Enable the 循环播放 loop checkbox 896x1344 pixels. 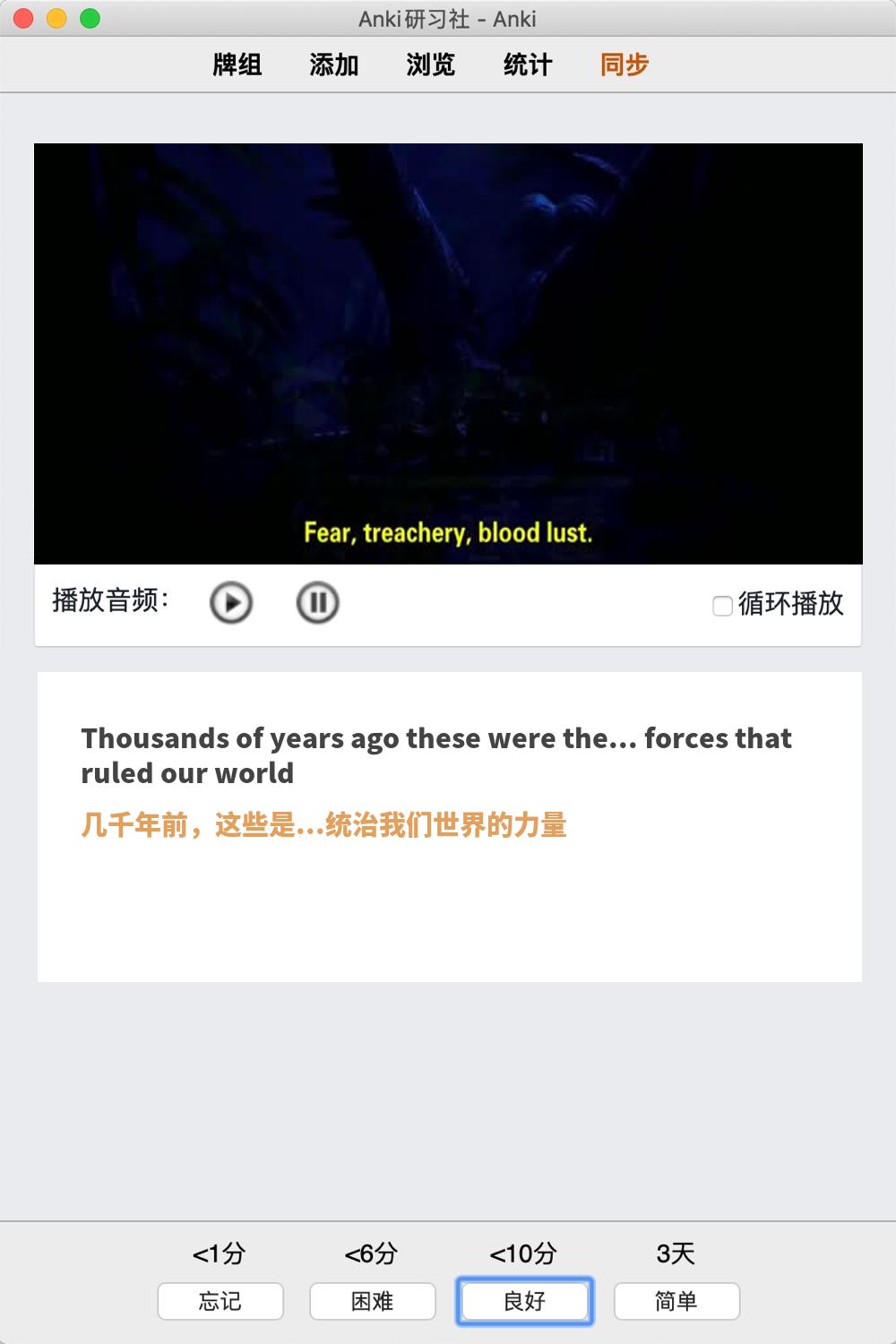(722, 606)
